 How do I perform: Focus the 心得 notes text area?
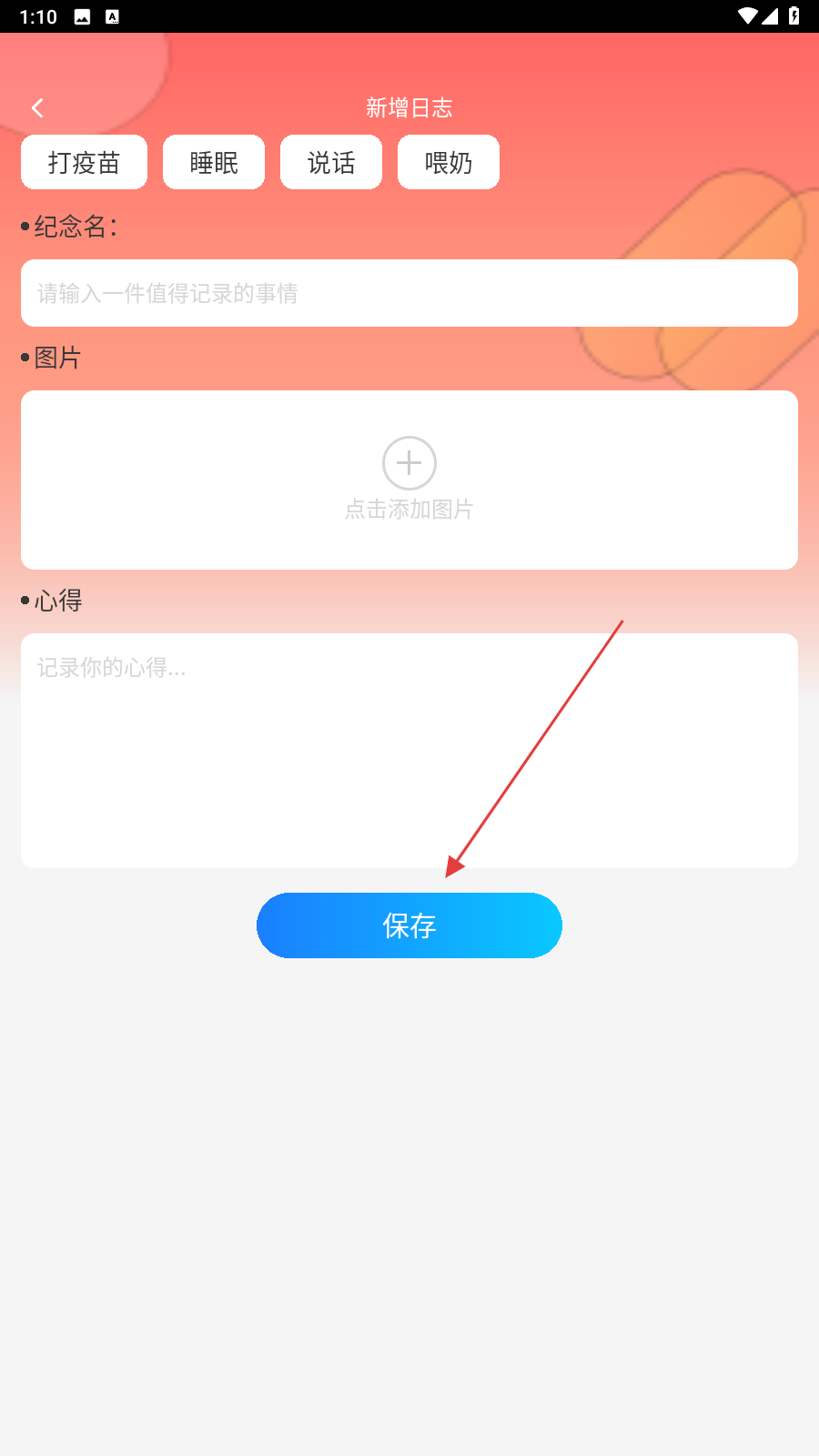point(409,751)
